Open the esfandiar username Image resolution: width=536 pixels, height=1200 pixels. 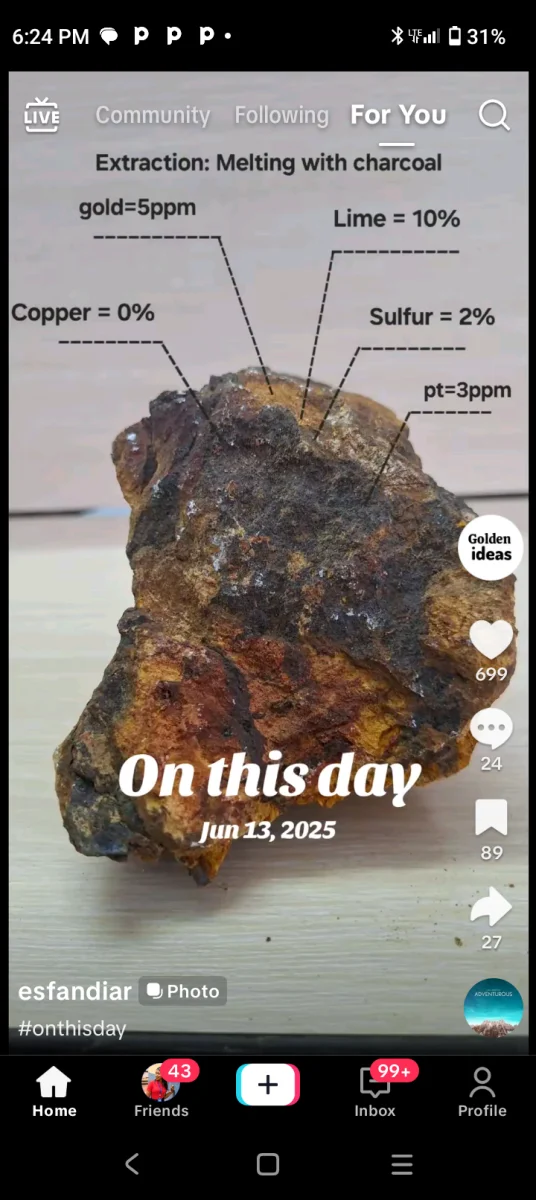click(x=75, y=991)
